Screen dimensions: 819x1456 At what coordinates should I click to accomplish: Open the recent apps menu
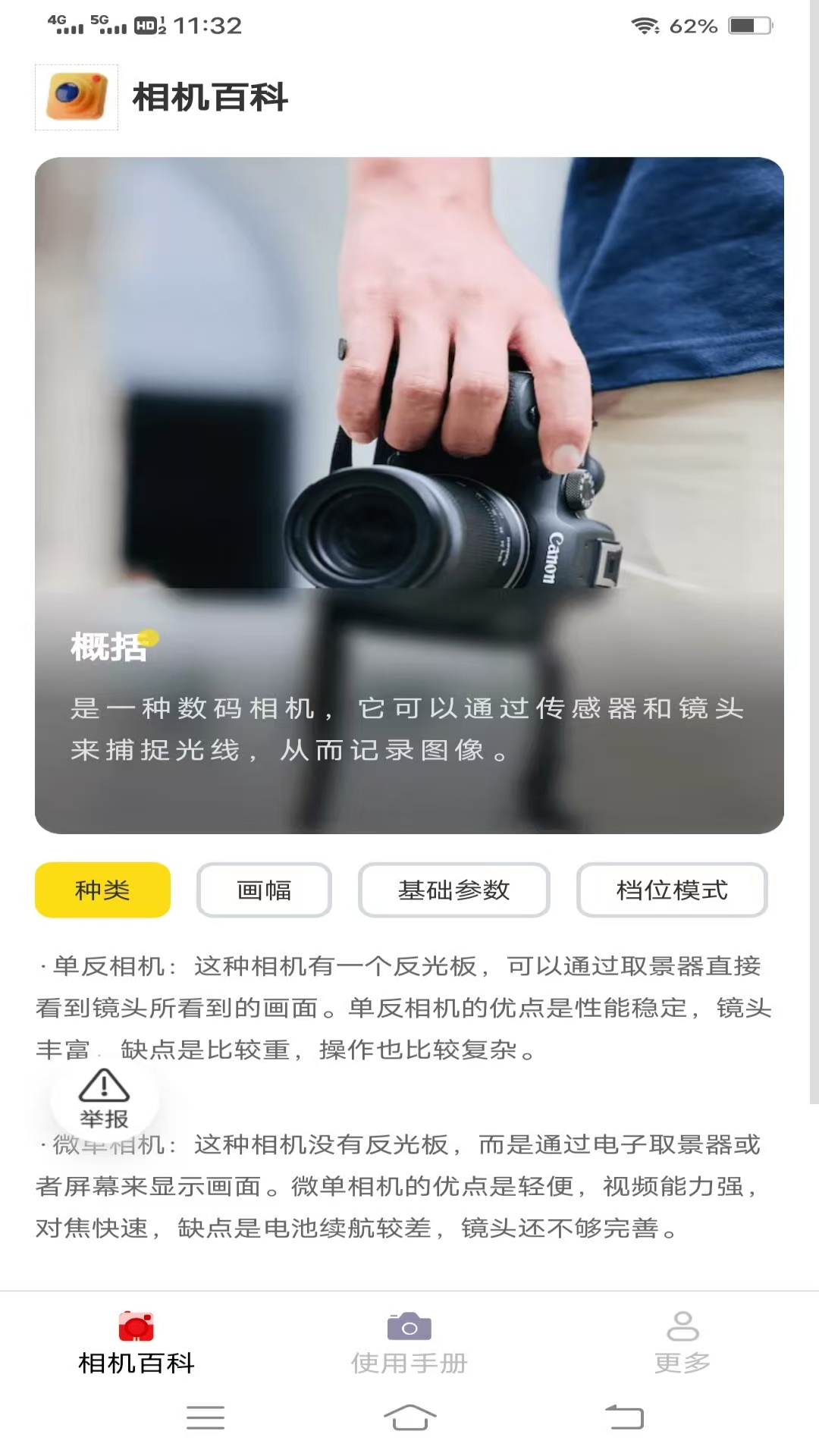206,1417
